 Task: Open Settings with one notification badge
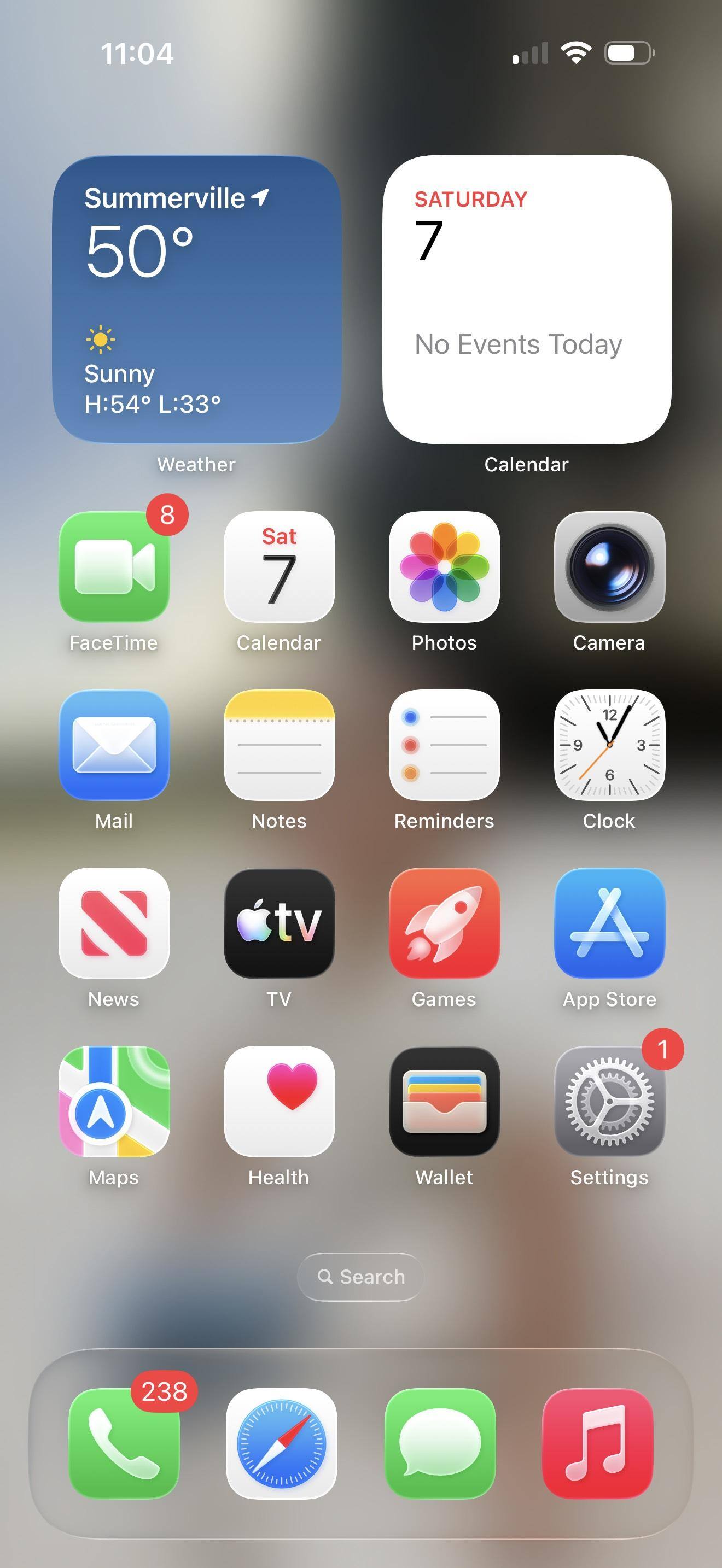click(609, 1101)
